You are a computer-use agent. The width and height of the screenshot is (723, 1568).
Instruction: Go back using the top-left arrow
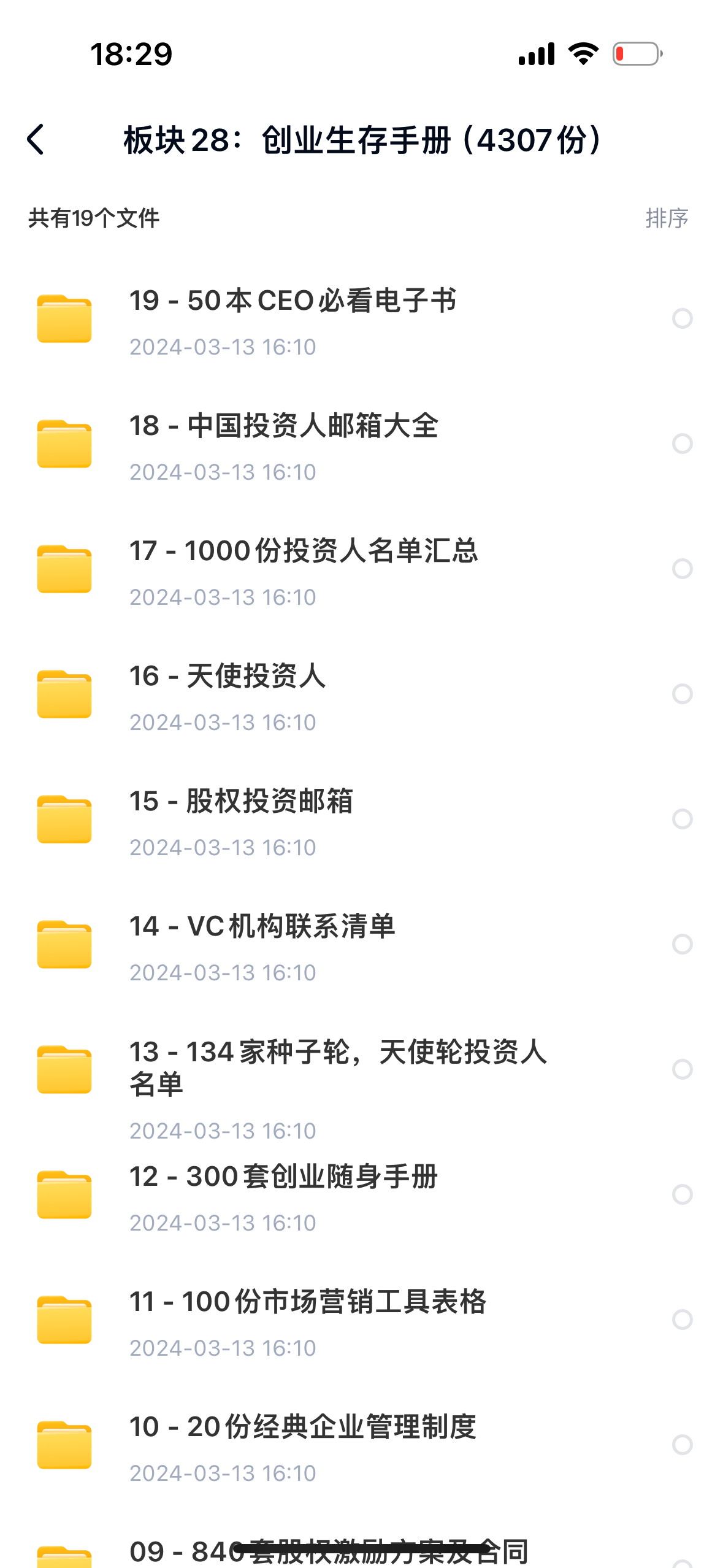[x=36, y=140]
